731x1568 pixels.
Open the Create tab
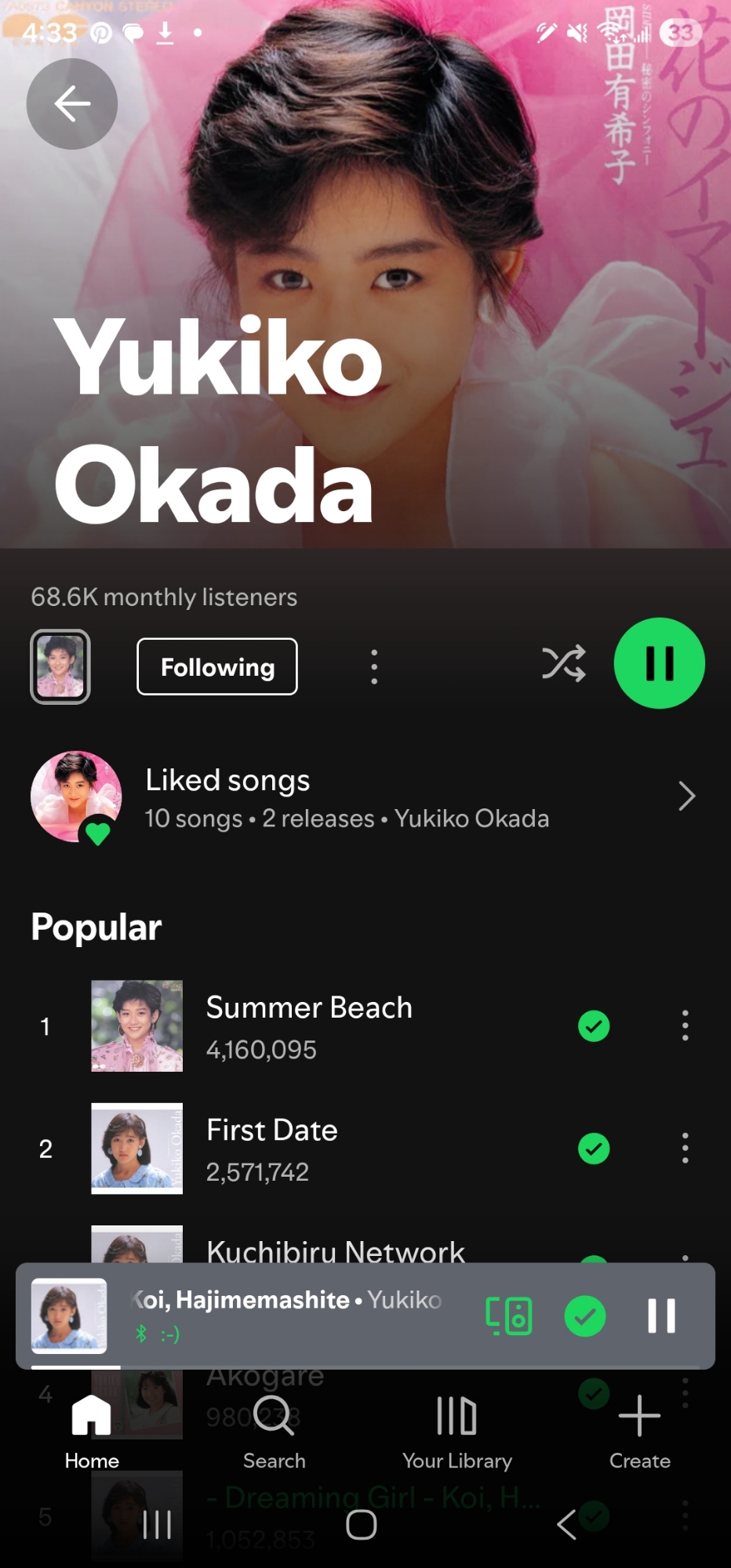pos(639,1432)
